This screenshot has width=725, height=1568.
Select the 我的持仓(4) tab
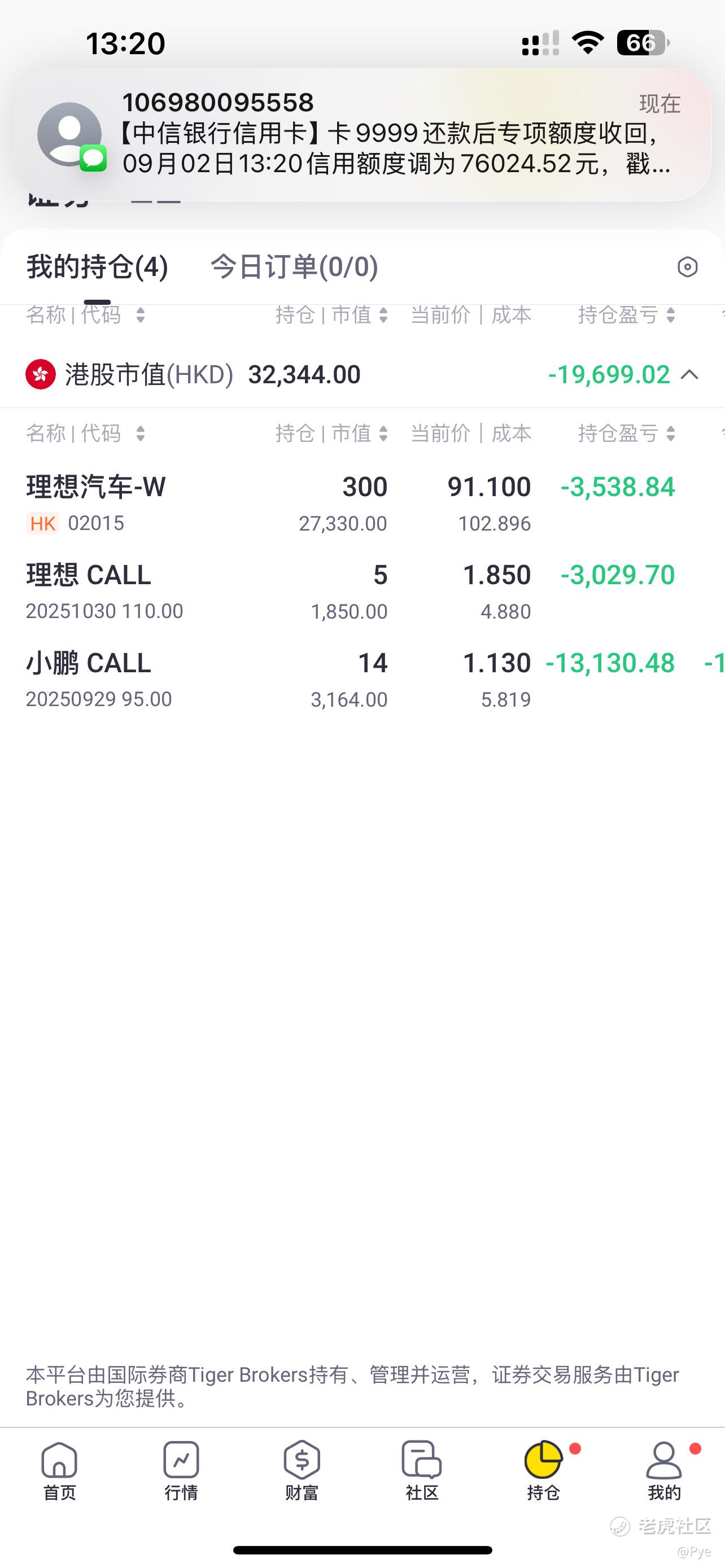click(97, 266)
